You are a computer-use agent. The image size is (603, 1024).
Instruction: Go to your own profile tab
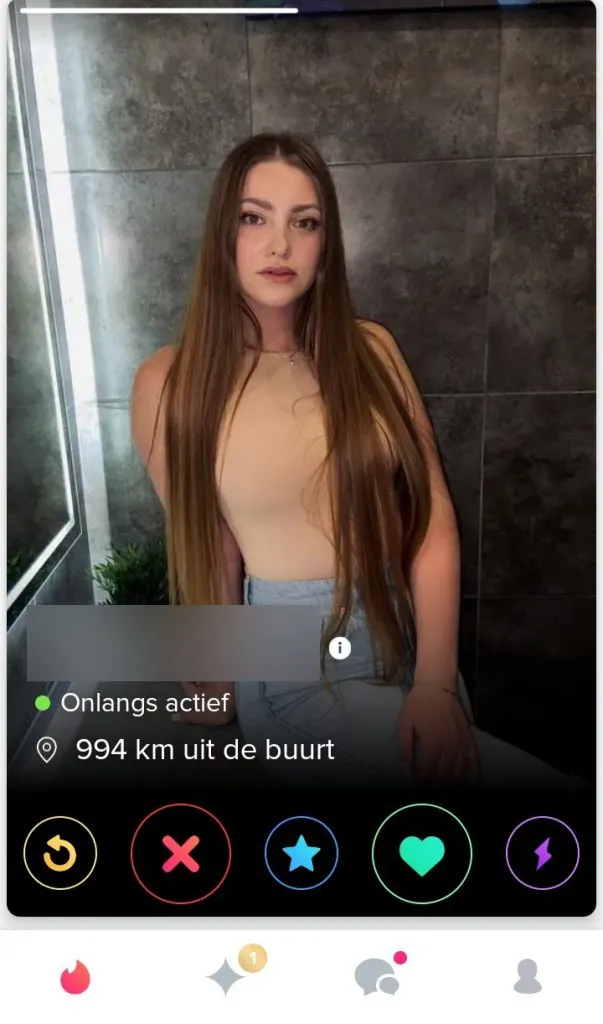(527, 977)
